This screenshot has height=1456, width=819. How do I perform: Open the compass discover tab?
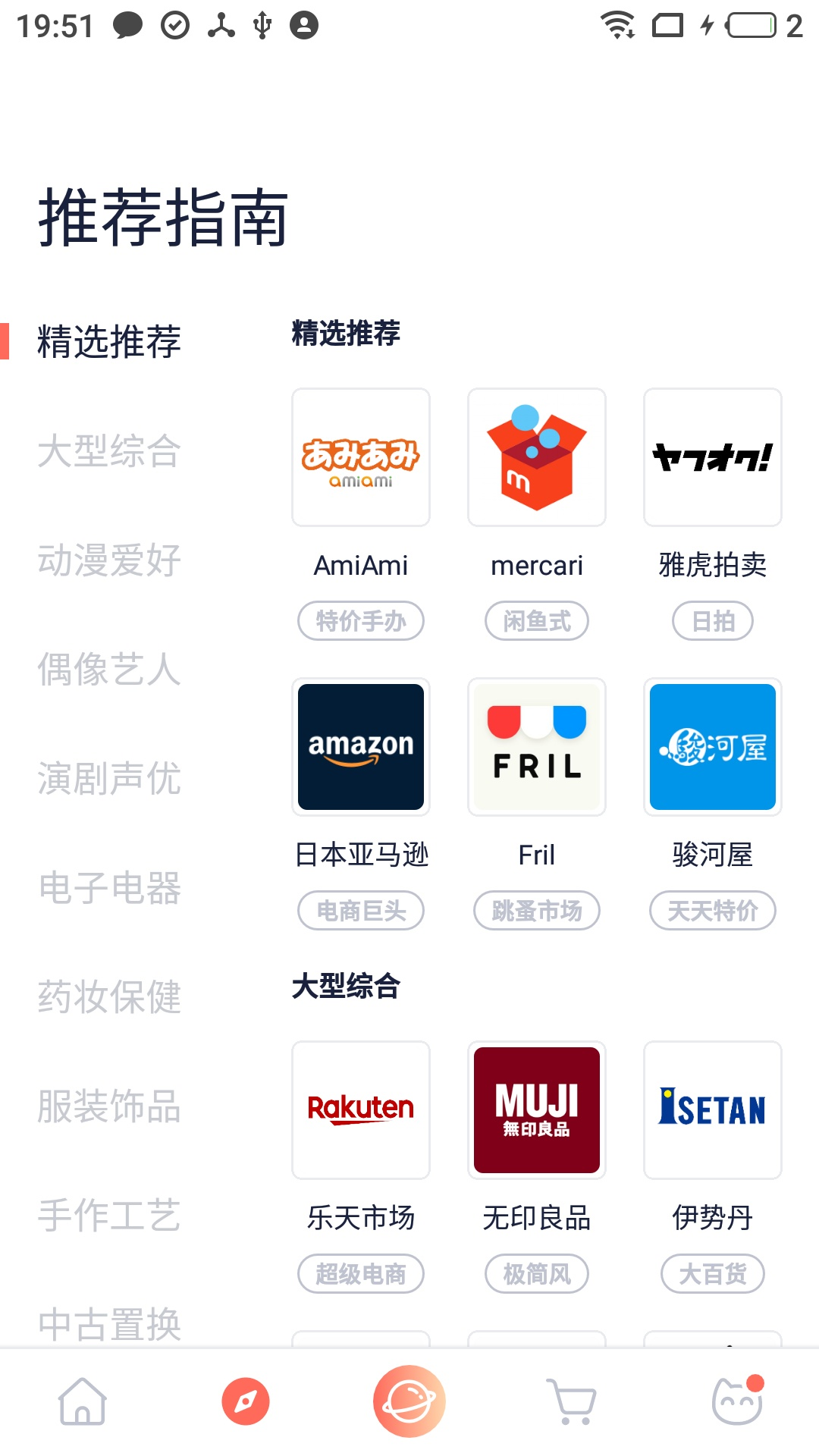point(246,1401)
